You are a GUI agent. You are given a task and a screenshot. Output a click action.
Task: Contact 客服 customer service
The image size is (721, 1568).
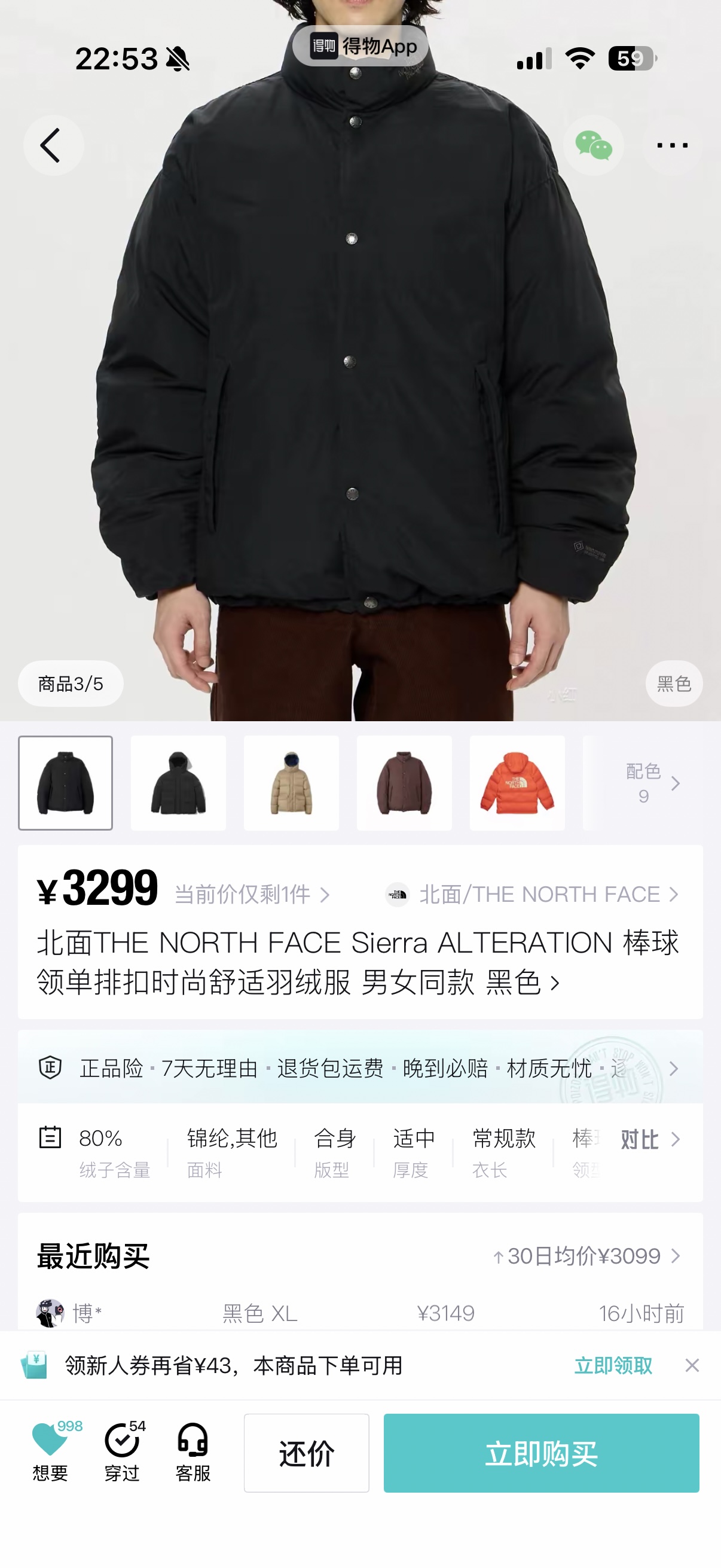(x=194, y=1453)
